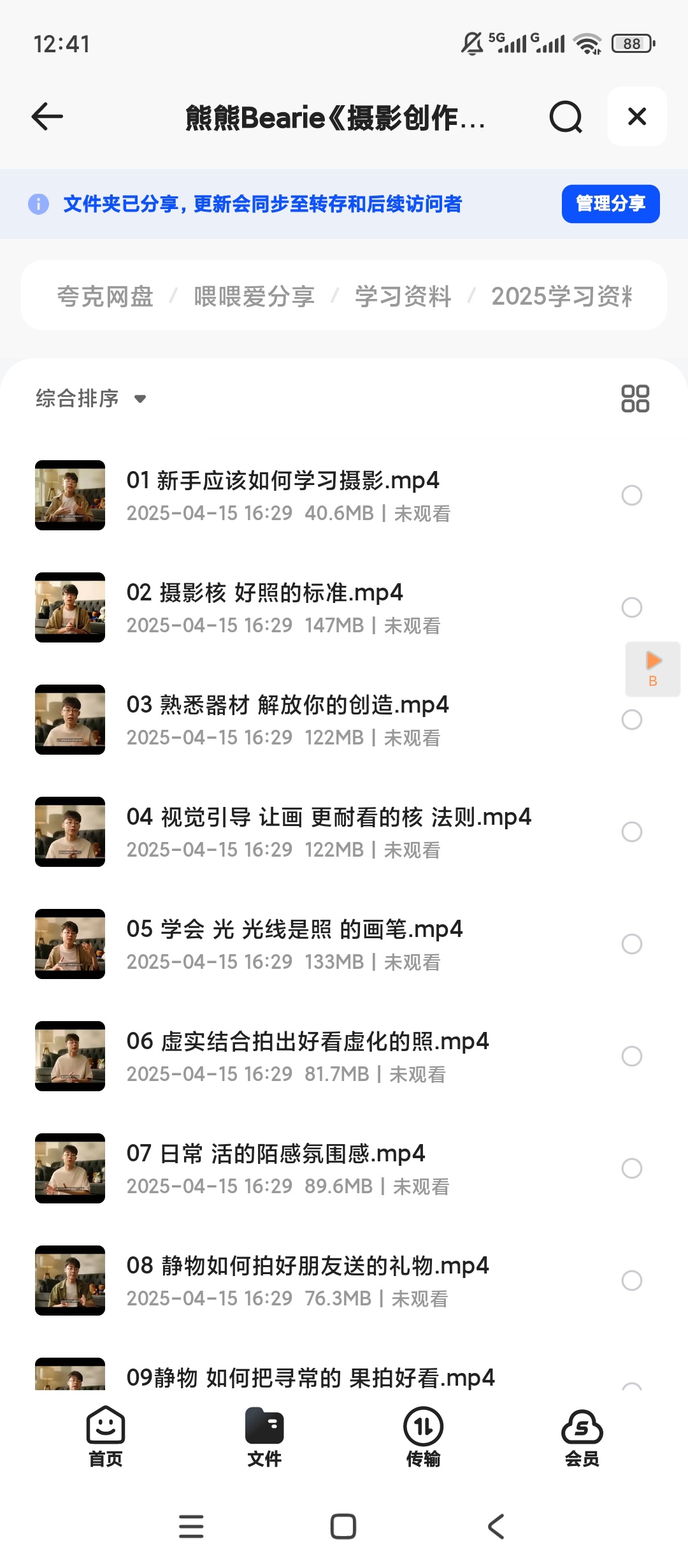
Task: Go to the 会员 membership tab
Action: click(x=582, y=1437)
